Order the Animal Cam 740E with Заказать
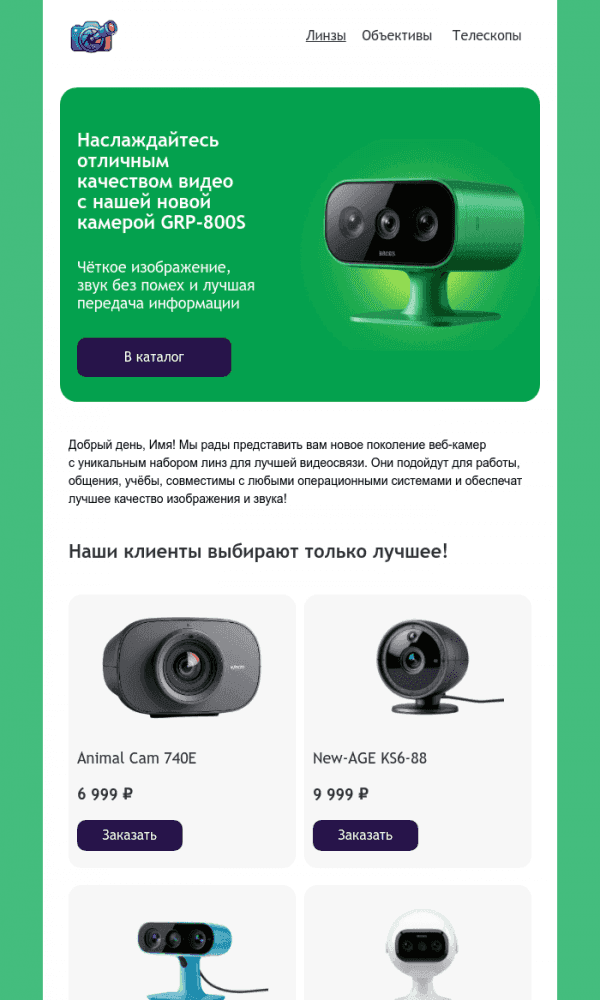 (x=130, y=835)
